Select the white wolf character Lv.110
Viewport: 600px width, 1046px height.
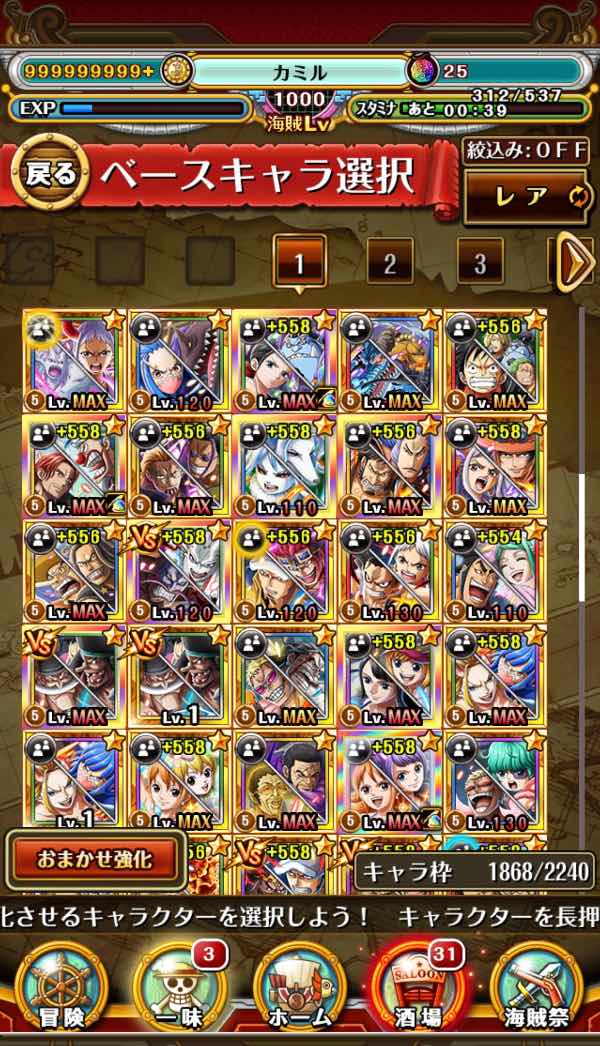click(284, 466)
